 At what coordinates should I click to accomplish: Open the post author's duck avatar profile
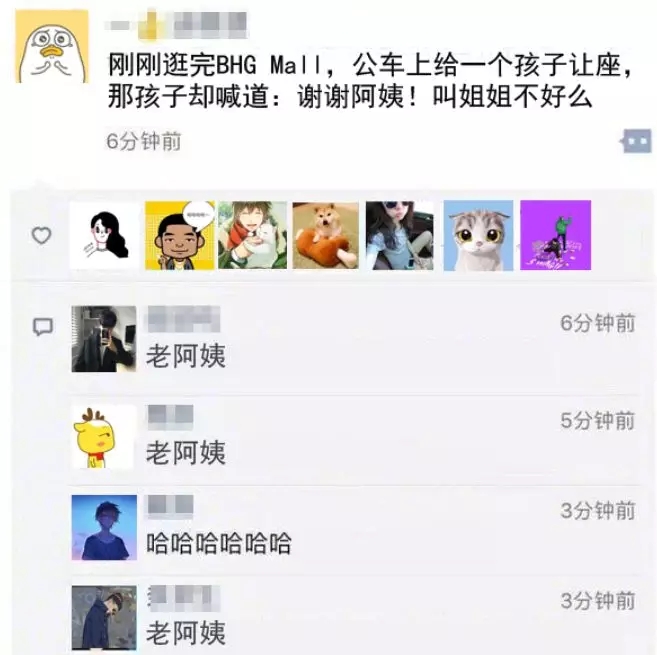pos(51,47)
